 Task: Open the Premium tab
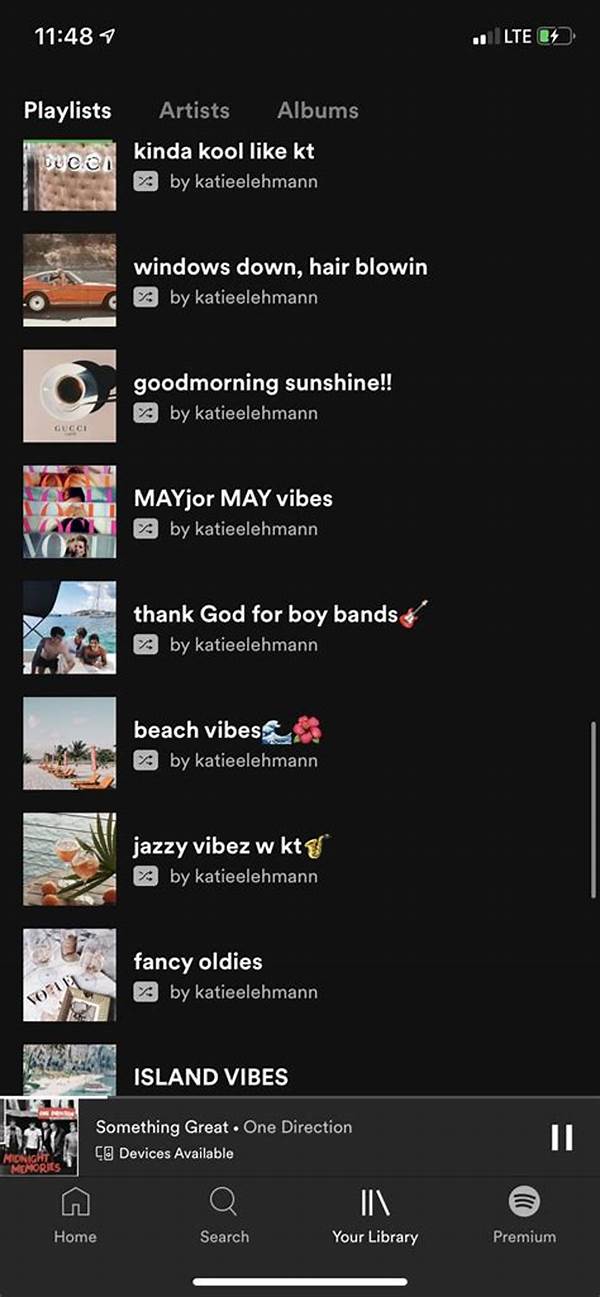[524, 1214]
